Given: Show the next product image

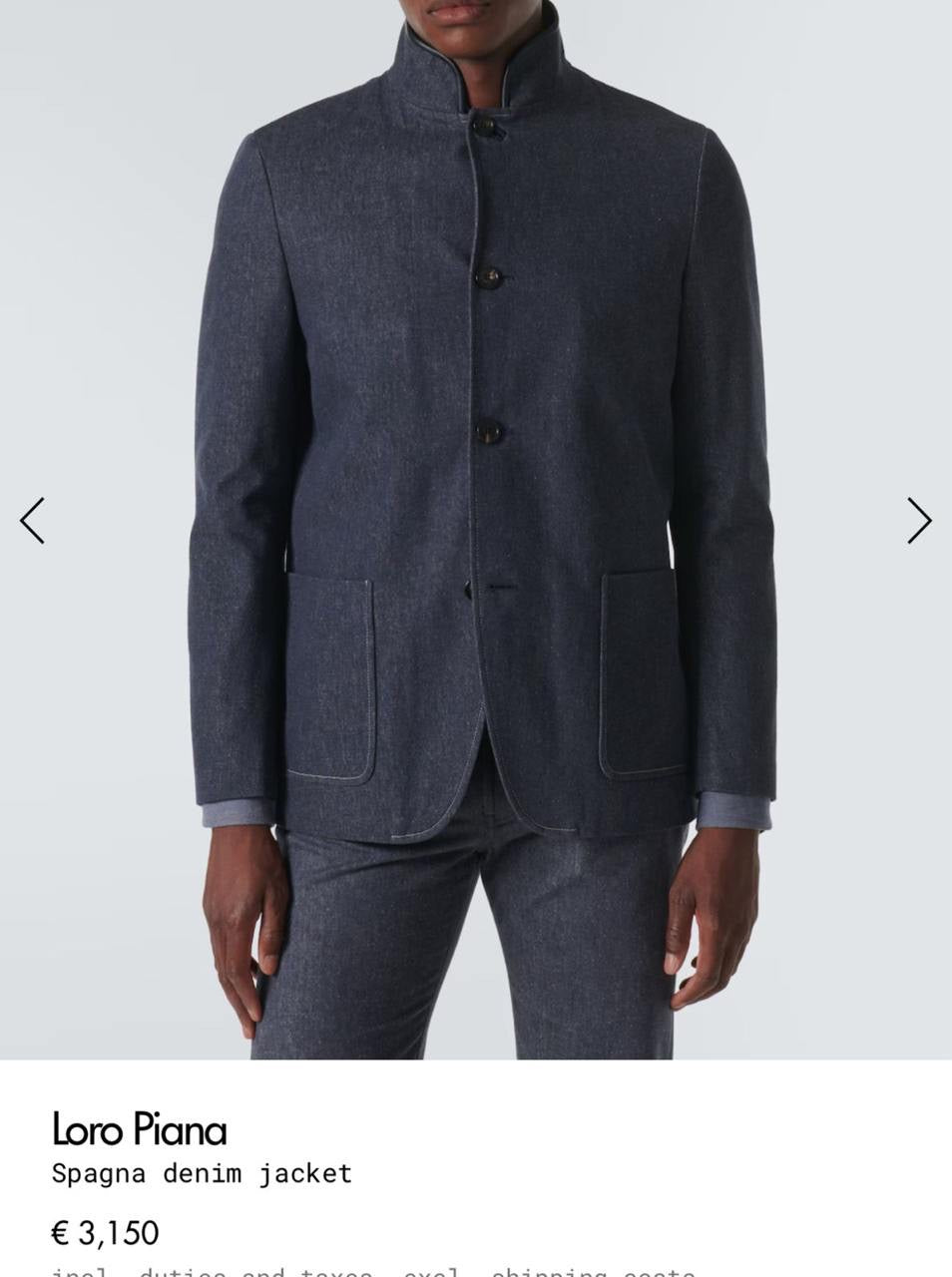Looking at the screenshot, I should [918, 521].
